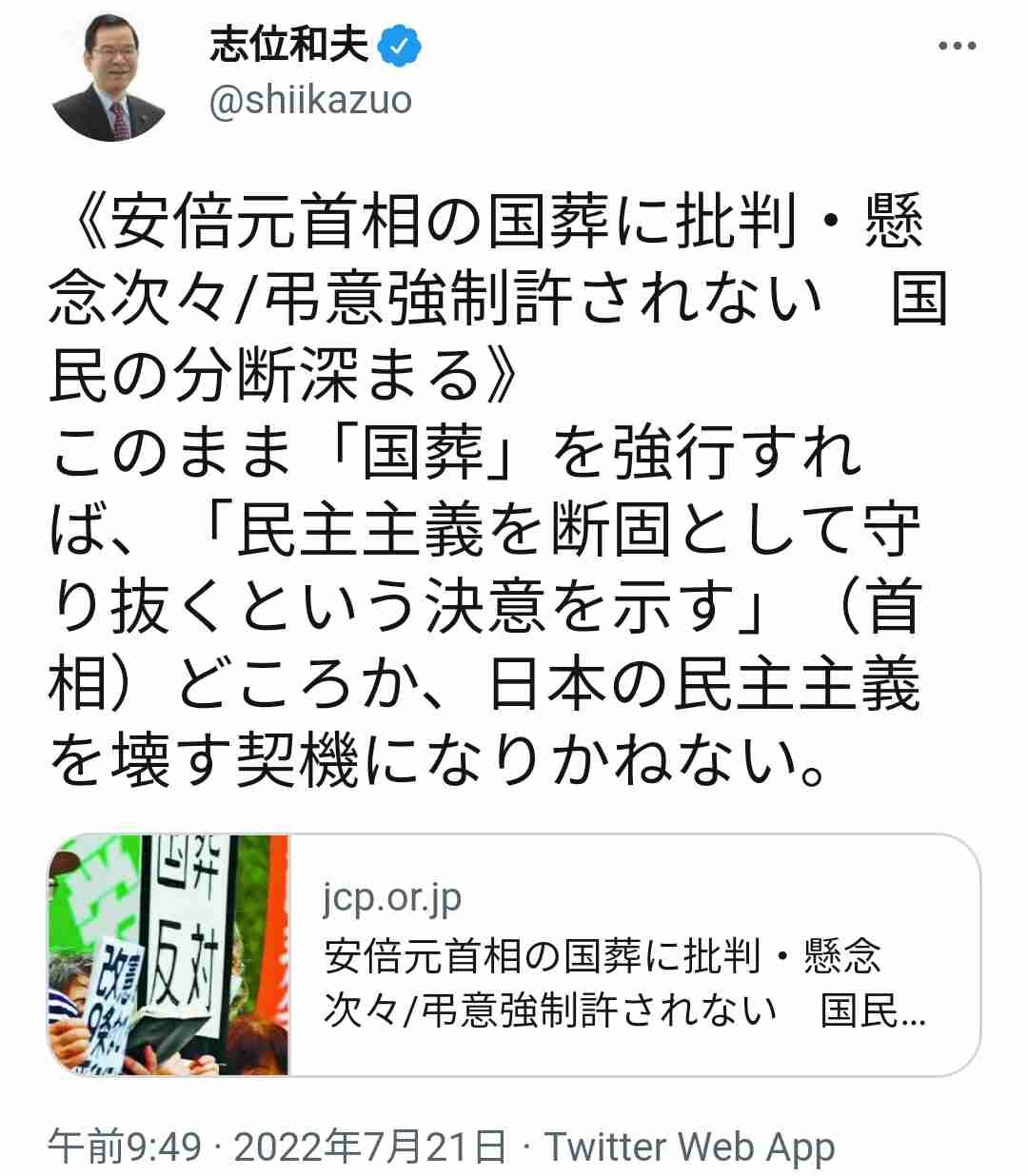This screenshot has height=1176, width=1028.
Task: View the @shiikazuo profile from the name
Action: coord(288,46)
